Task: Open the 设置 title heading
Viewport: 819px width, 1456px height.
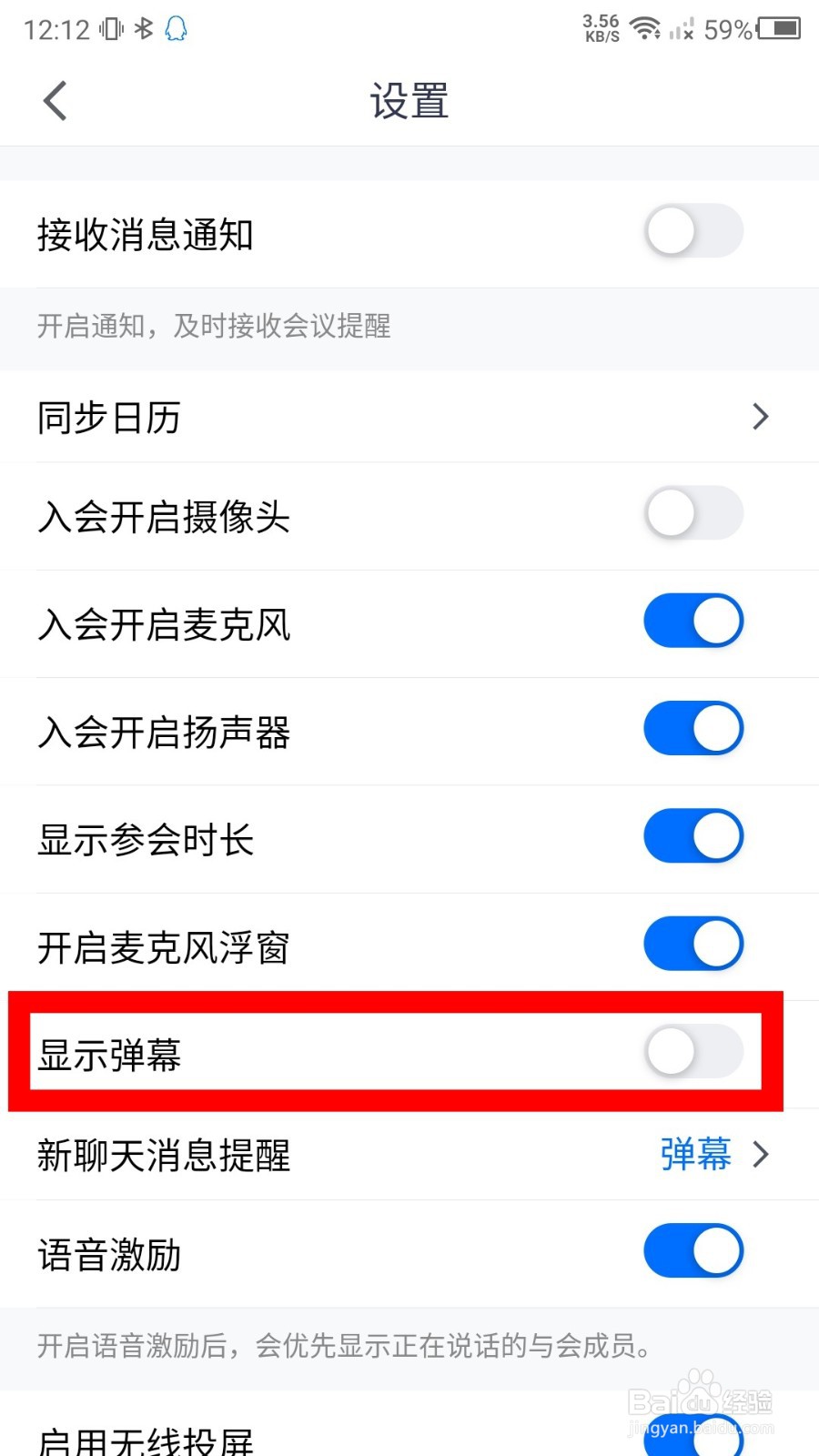Action: [409, 102]
